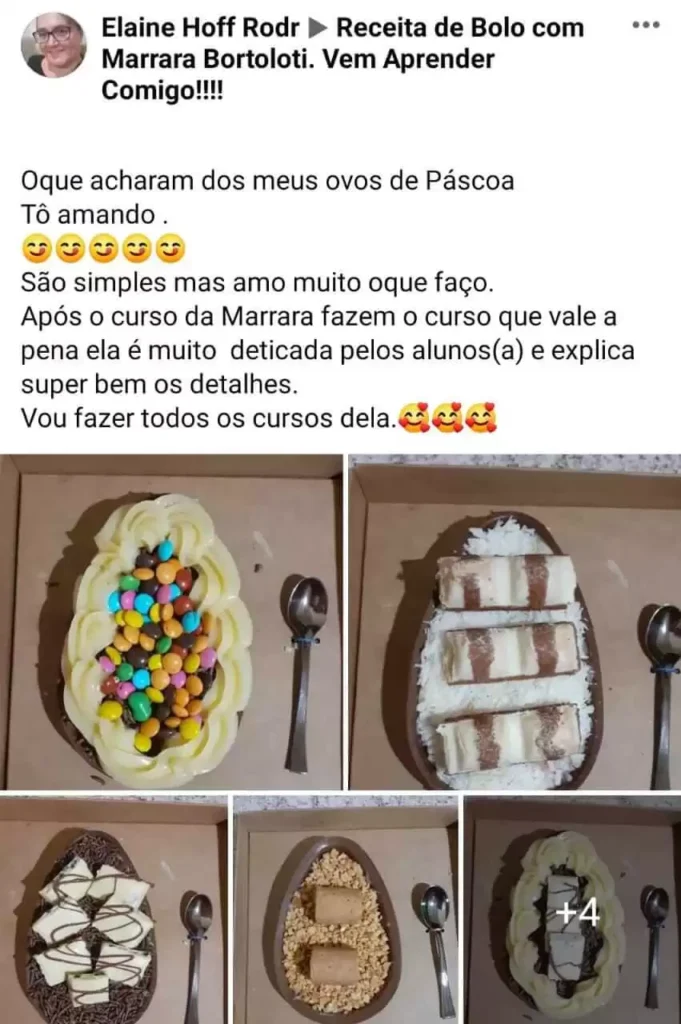Viewport: 681px width, 1024px height.
Task: Open Elaine Hoff Rodr's profile picture
Action: coord(54,45)
